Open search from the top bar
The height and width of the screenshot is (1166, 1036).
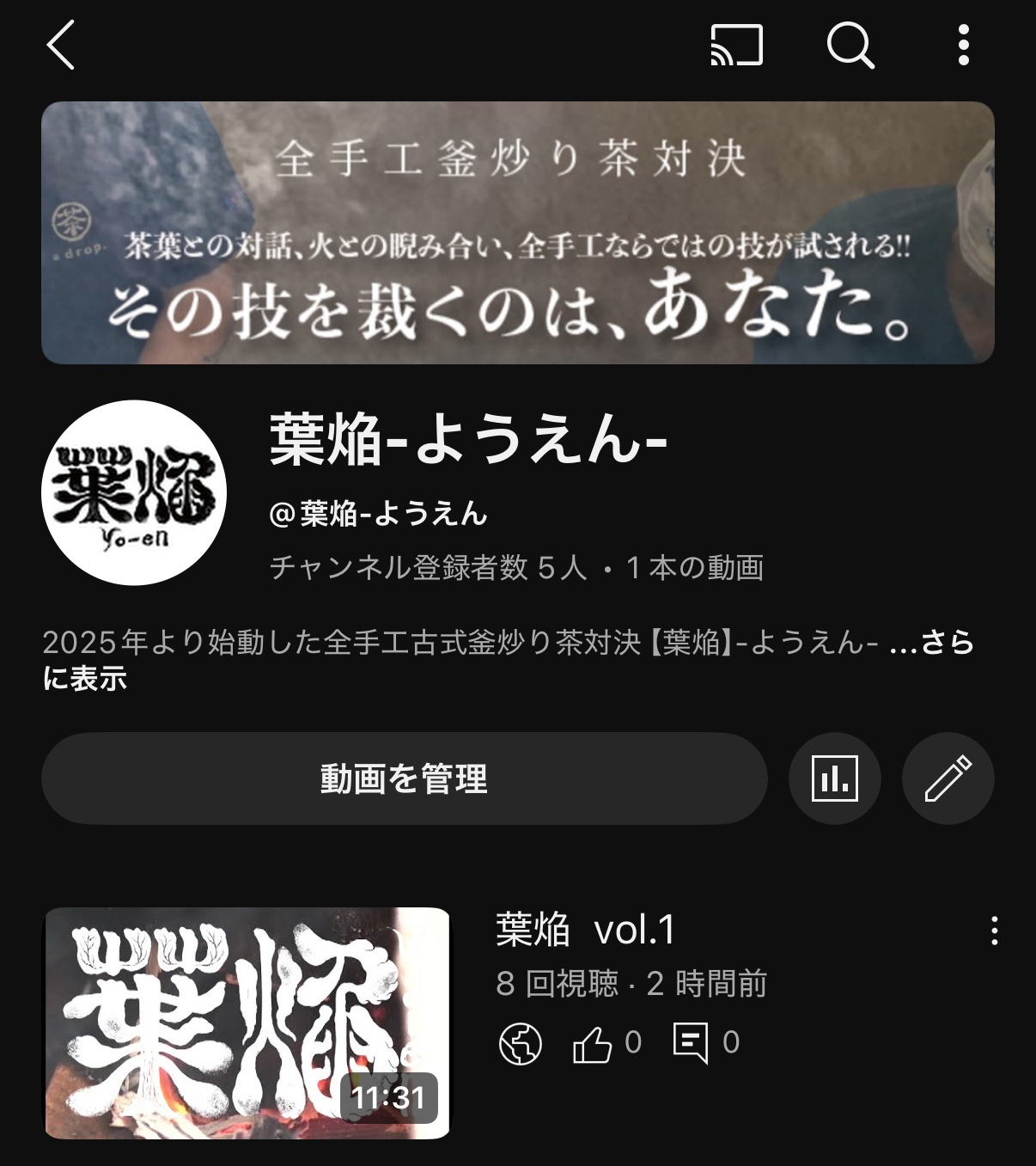point(850,45)
